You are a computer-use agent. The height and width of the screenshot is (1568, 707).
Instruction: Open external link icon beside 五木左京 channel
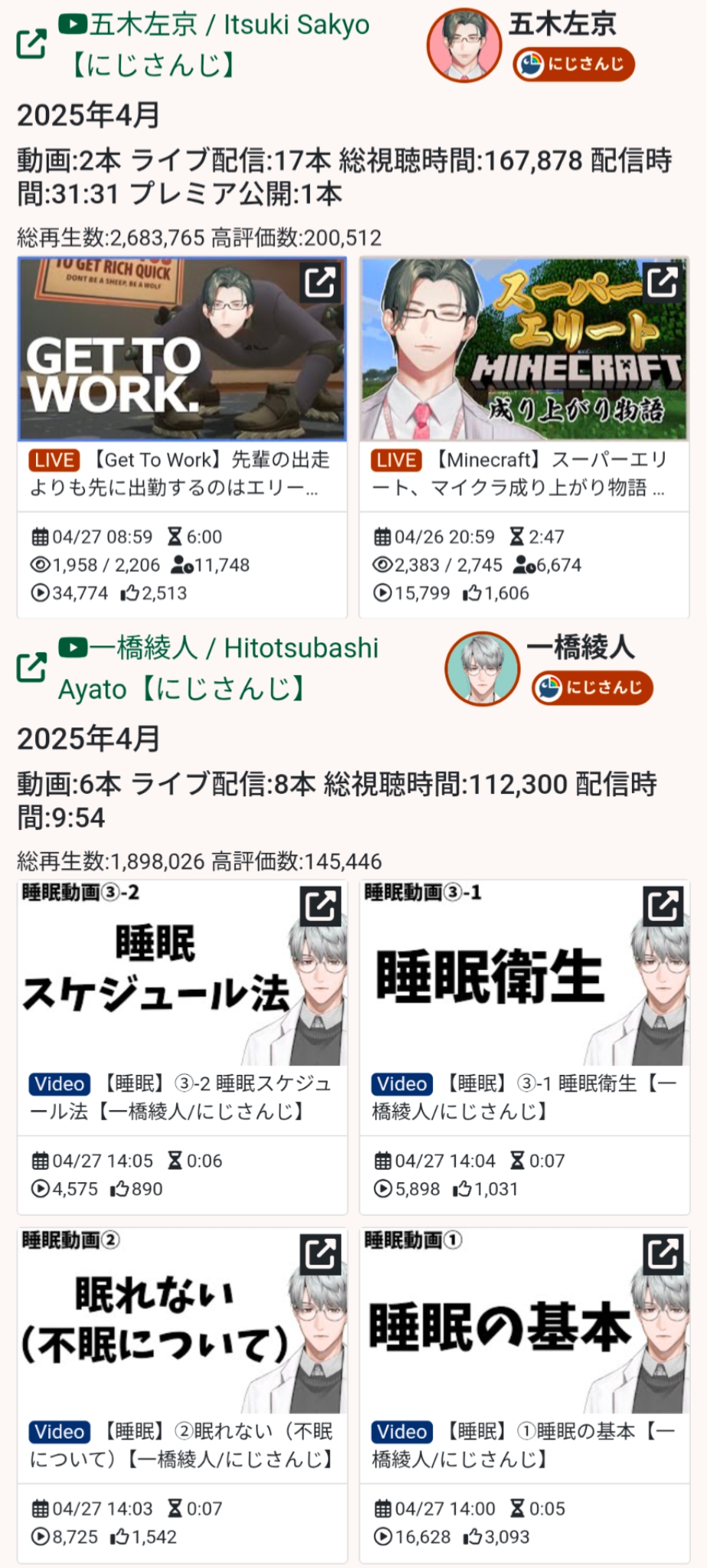[31, 44]
